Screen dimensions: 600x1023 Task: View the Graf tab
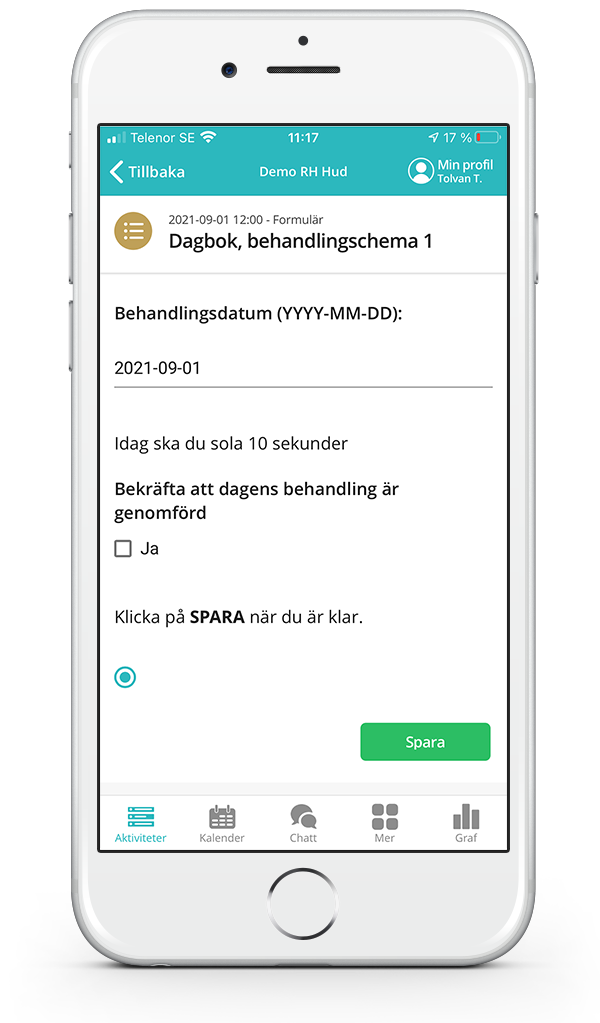click(x=466, y=823)
